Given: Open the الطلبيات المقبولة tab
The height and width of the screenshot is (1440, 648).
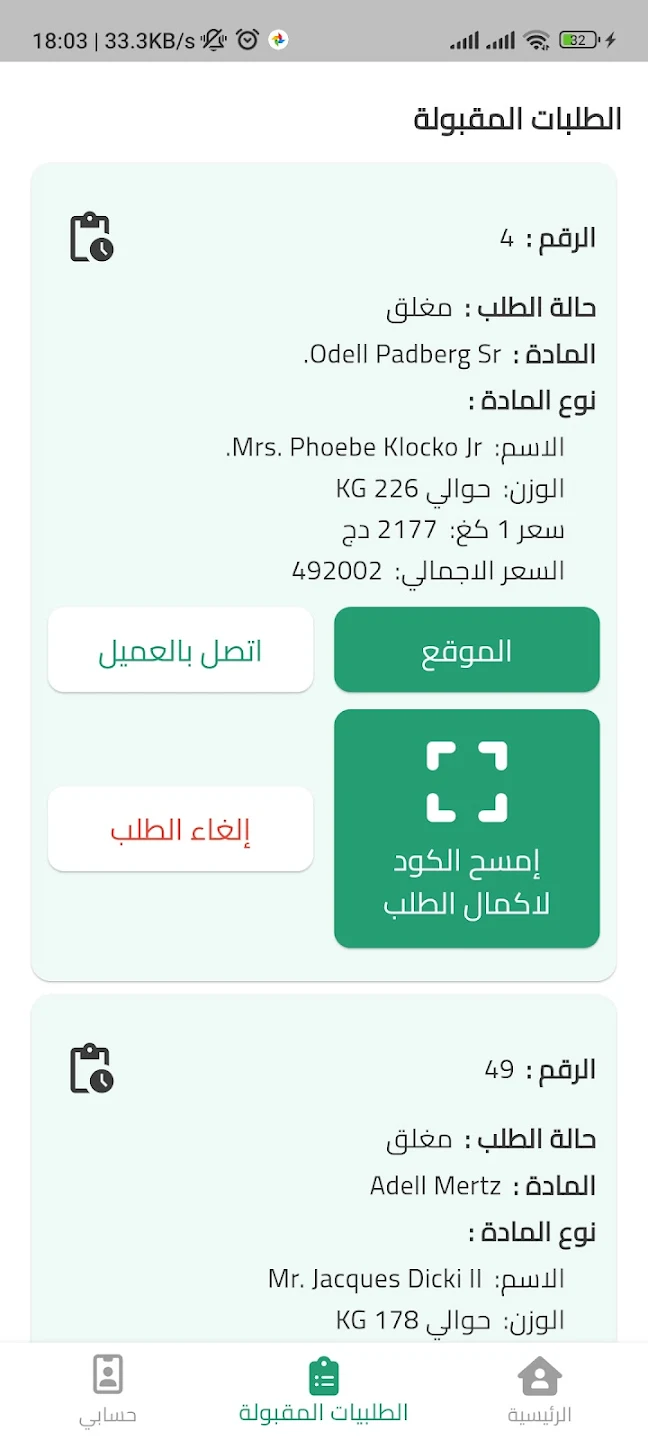Looking at the screenshot, I should point(323,1390).
